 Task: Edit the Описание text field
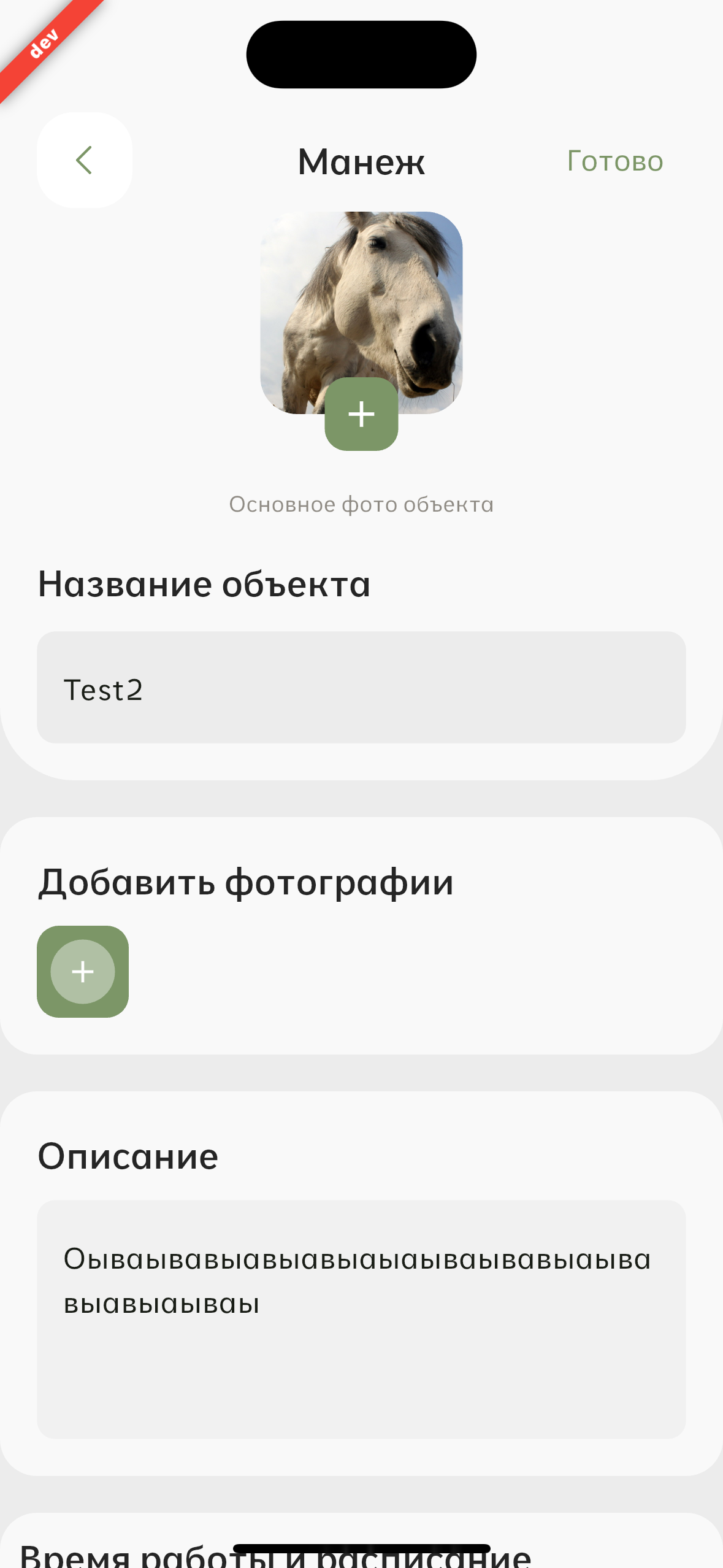361,1319
